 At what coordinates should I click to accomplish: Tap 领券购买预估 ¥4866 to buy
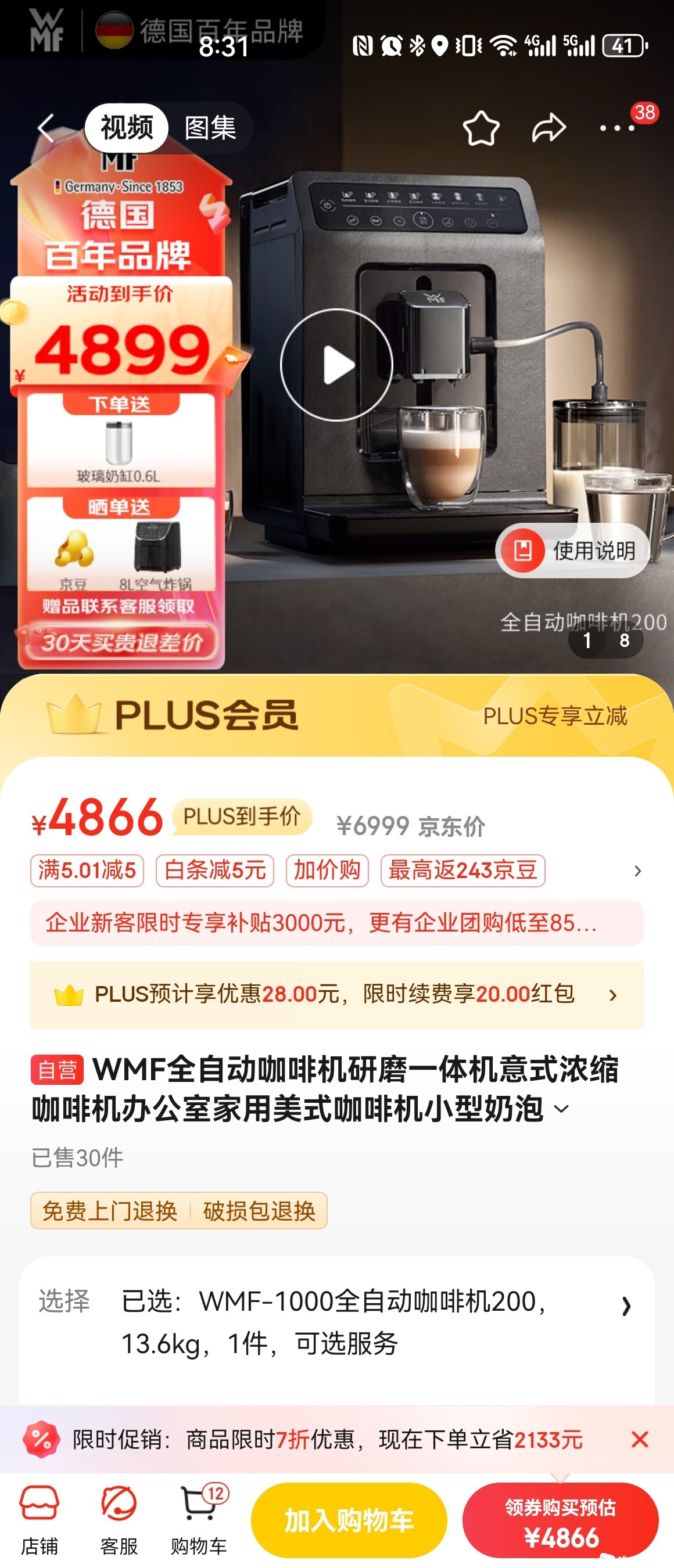click(x=560, y=1520)
